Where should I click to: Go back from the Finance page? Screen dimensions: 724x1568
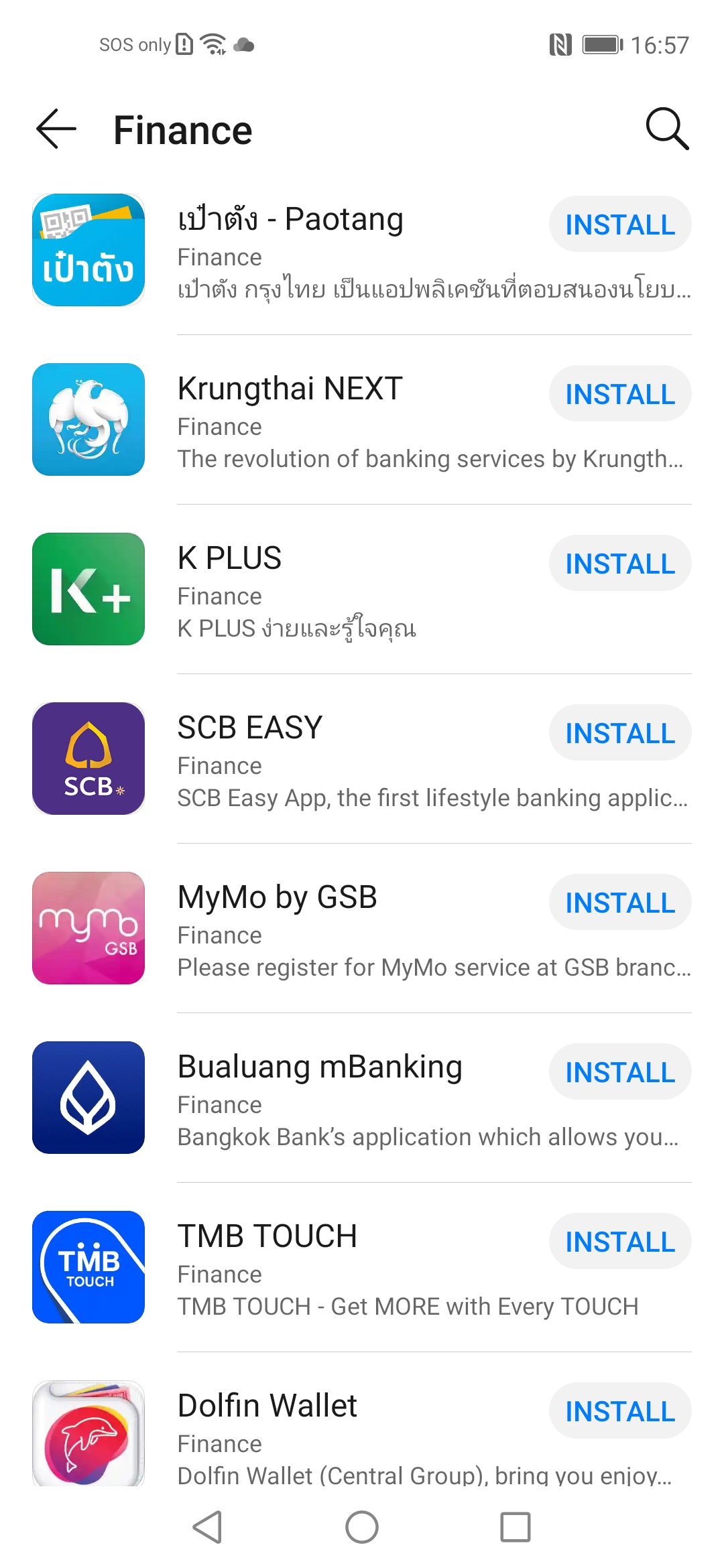pyautogui.click(x=56, y=129)
